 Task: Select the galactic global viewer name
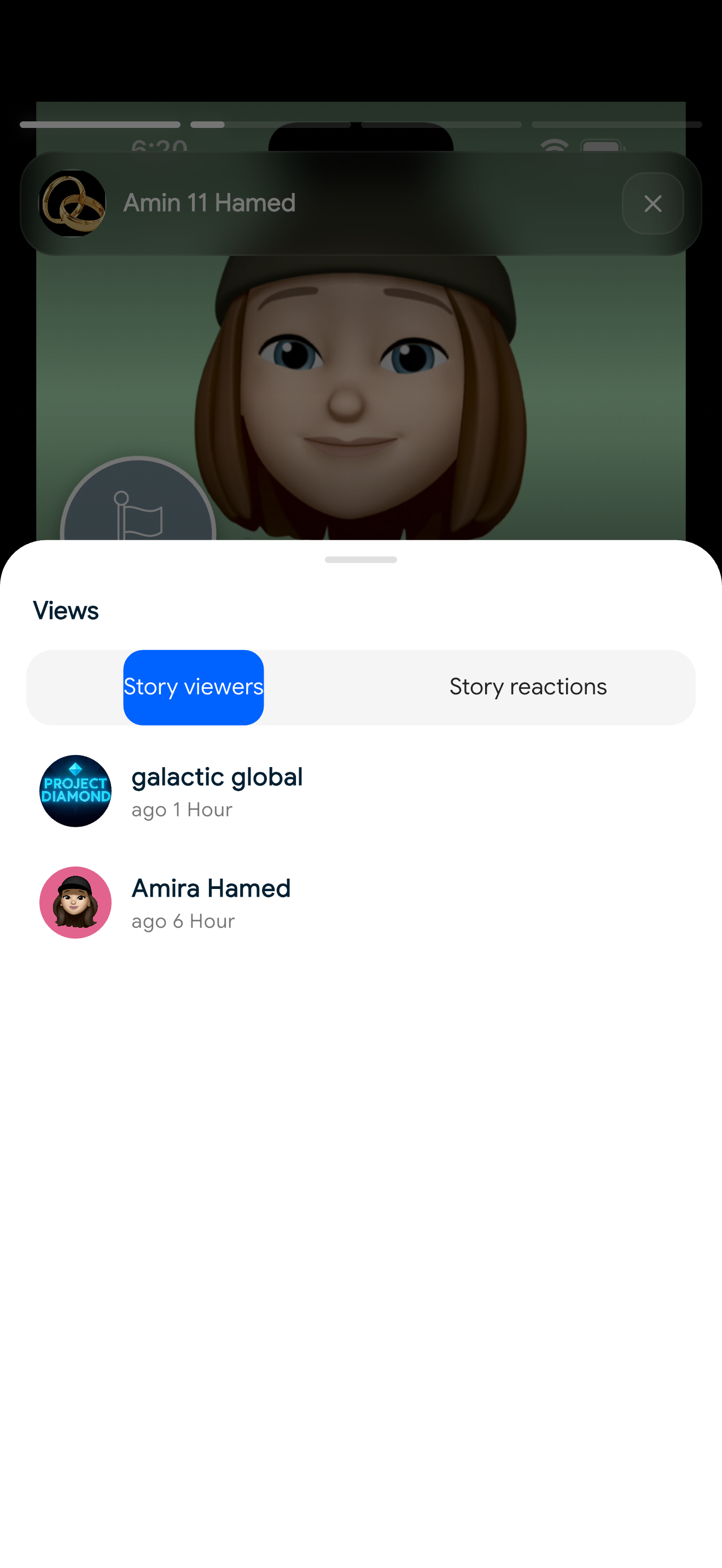click(217, 776)
